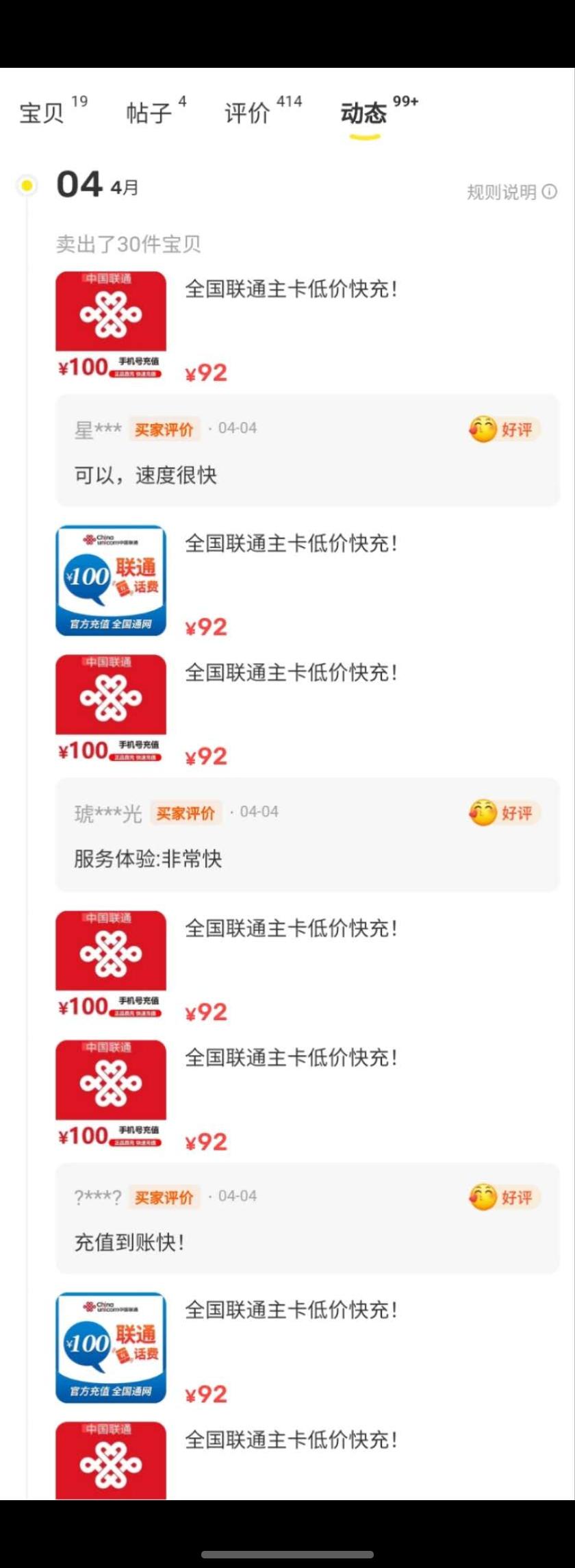Switch to the 宝贝 tab
The image size is (575, 1568).
tap(42, 113)
